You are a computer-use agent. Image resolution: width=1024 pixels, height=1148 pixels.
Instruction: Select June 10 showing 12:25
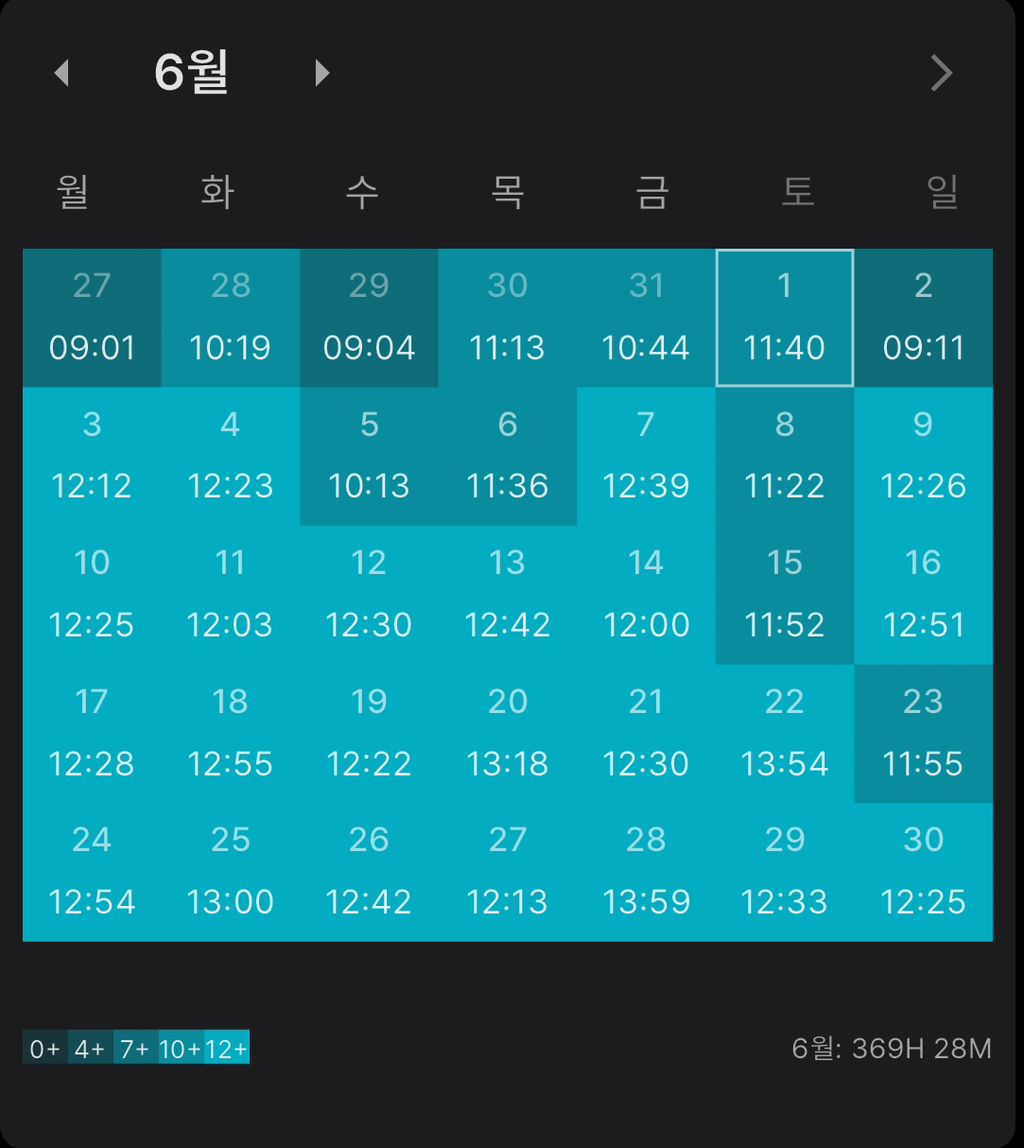(x=92, y=594)
